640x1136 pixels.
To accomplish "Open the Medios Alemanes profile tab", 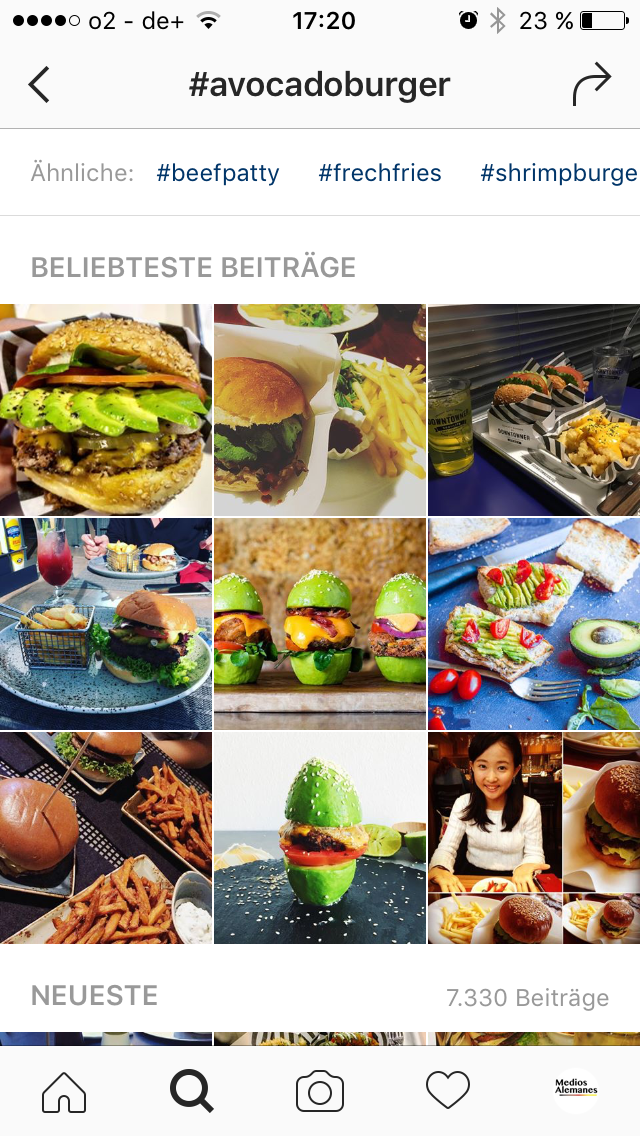I will [x=576, y=1091].
